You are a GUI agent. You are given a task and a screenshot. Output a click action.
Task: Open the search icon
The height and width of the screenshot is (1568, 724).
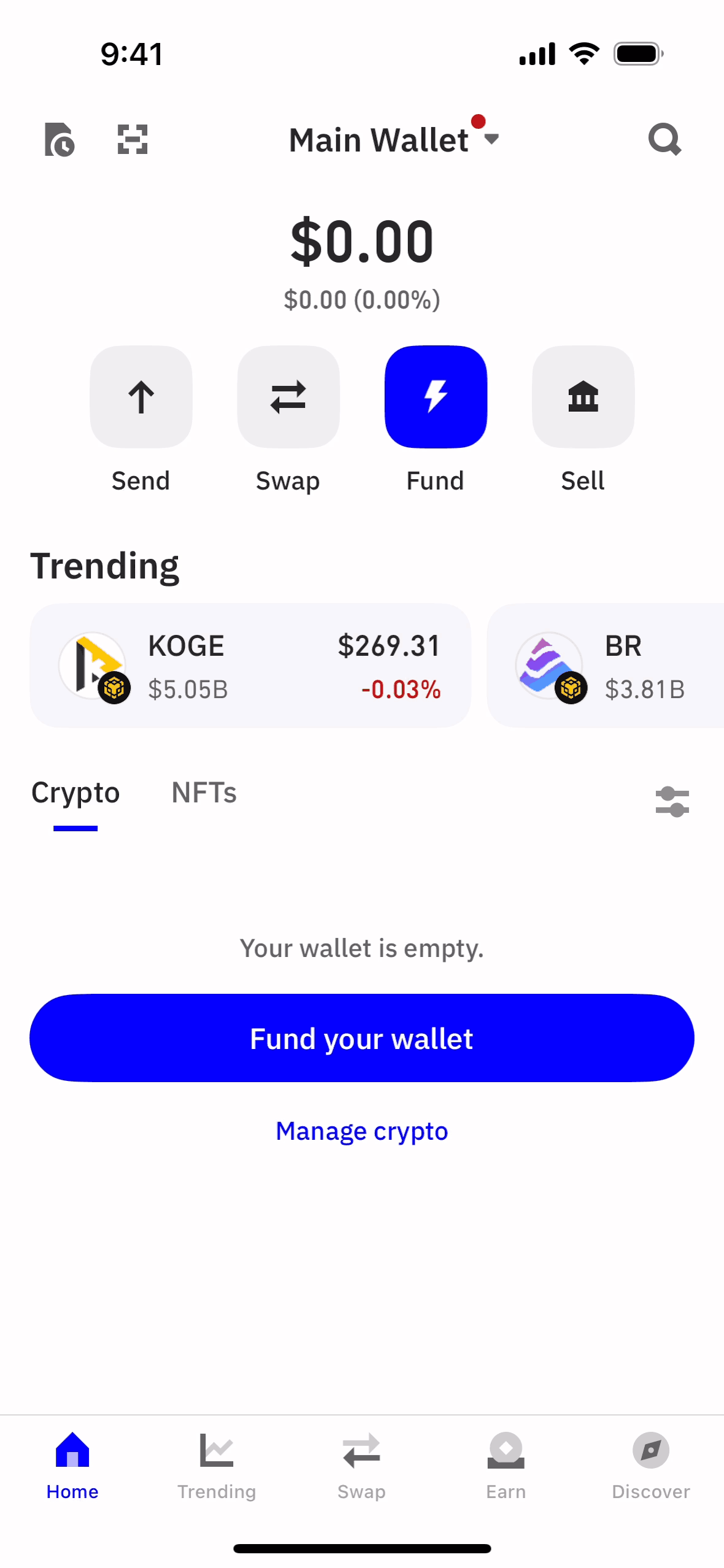click(664, 140)
